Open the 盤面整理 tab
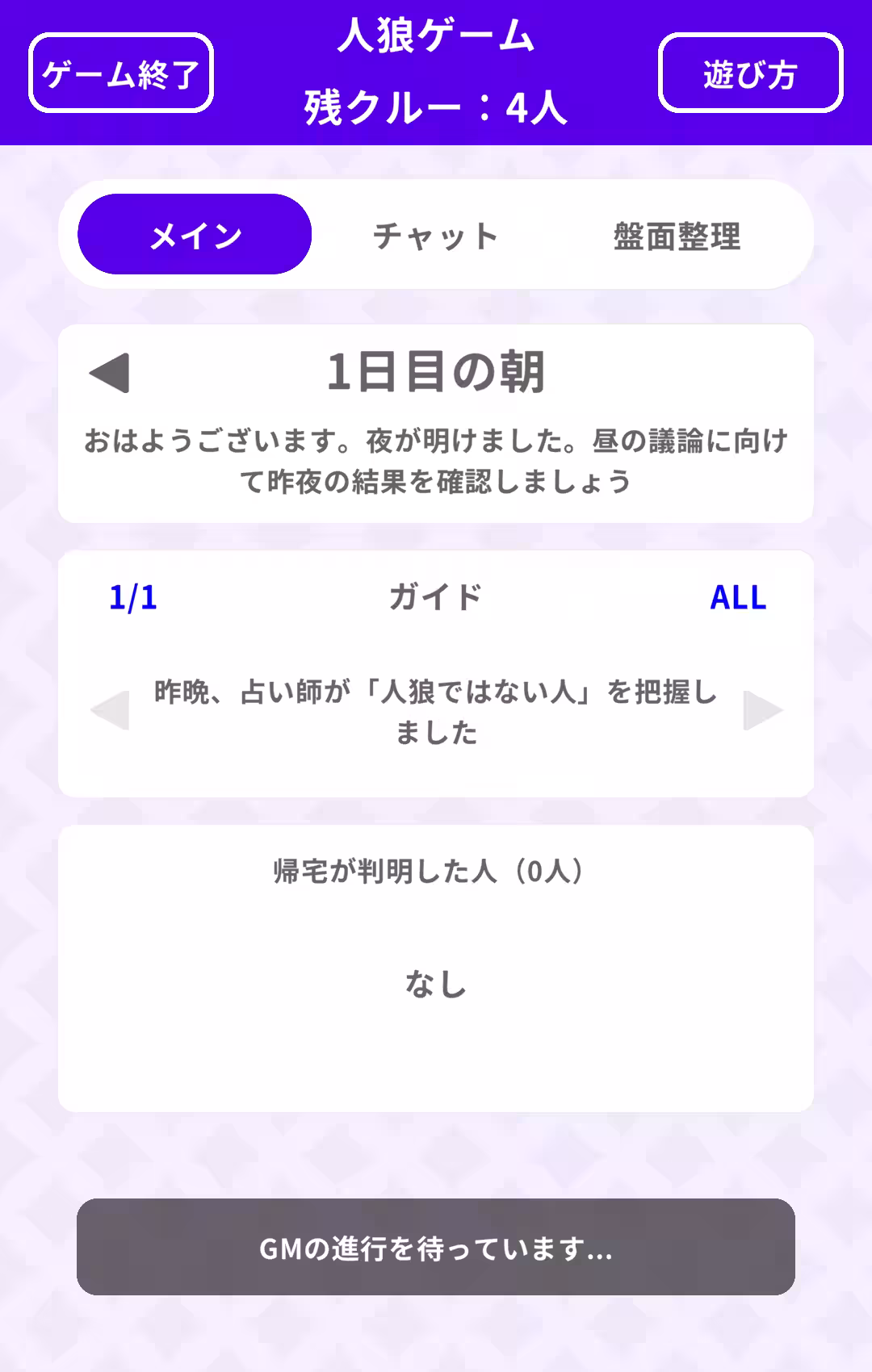This screenshot has width=872, height=1372. (678, 234)
